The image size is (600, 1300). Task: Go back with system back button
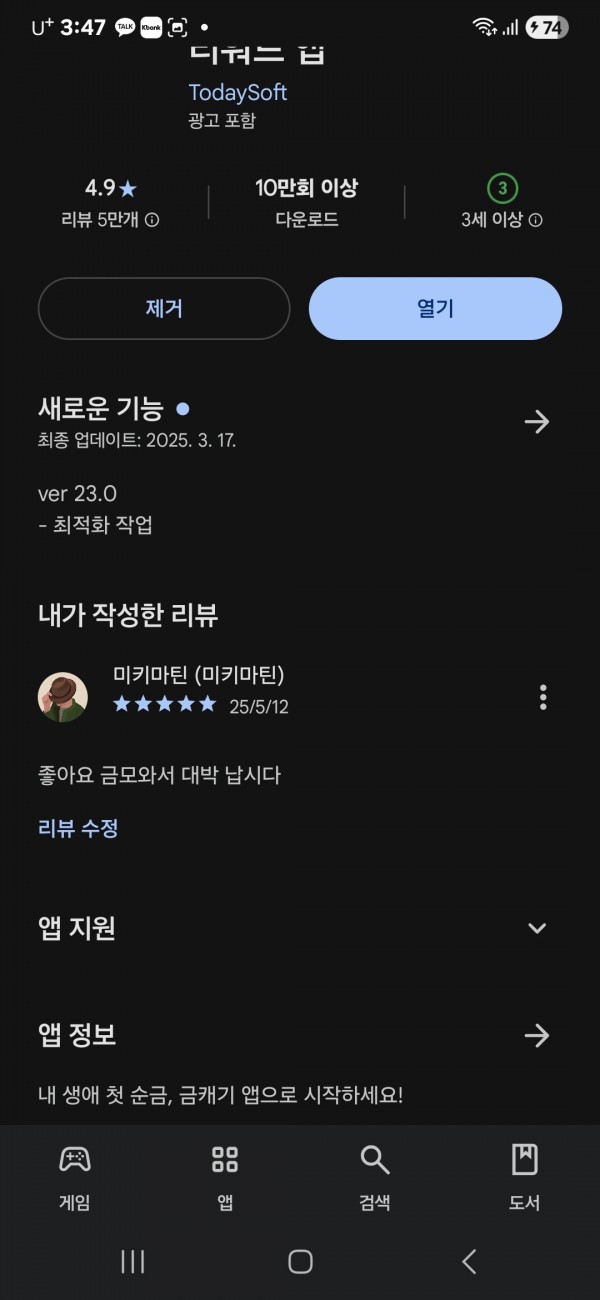tap(469, 1262)
